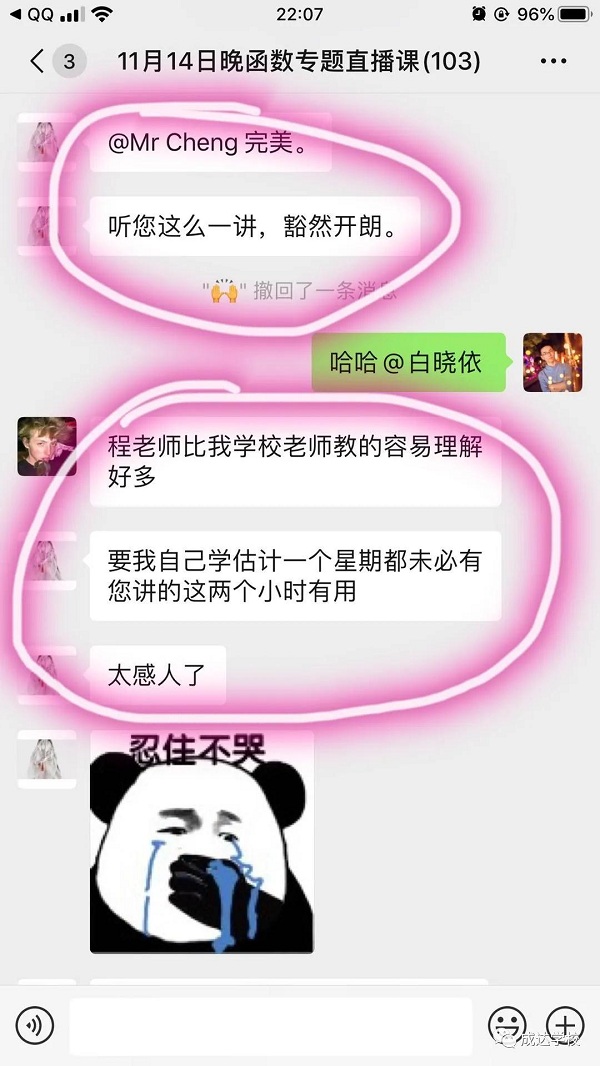Open the crying panda sticker image
This screenshot has width=600, height=1066.
tap(201, 842)
